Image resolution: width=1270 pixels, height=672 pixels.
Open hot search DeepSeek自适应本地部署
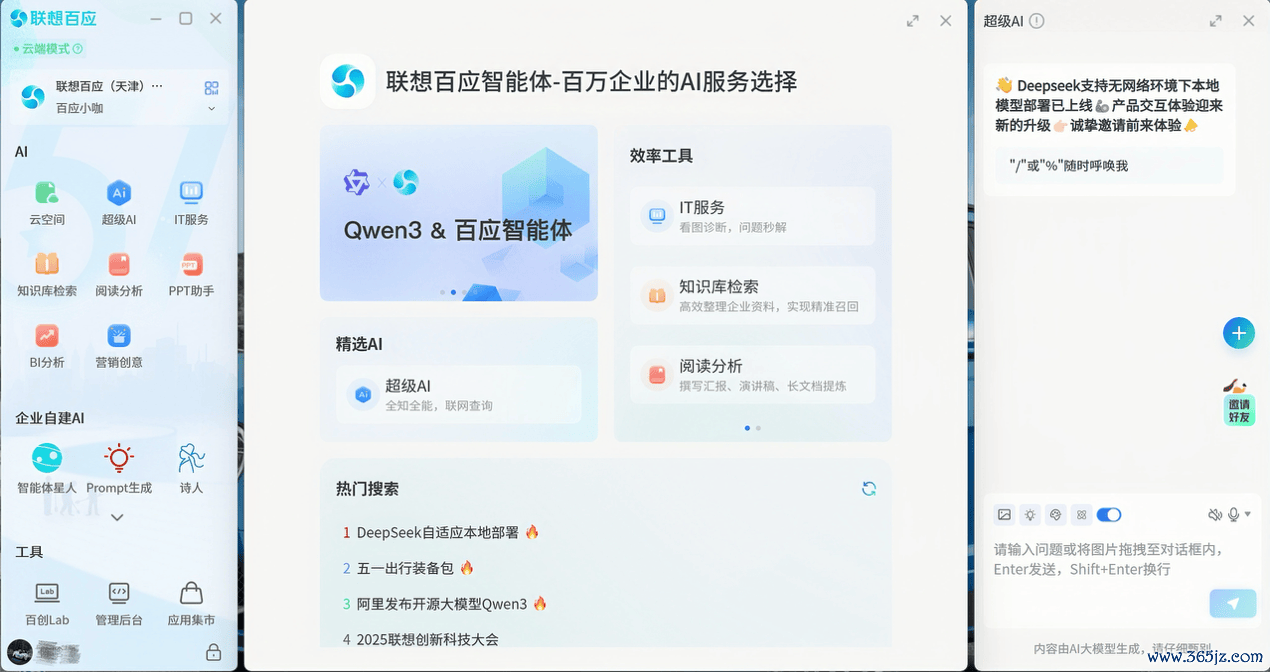437,532
